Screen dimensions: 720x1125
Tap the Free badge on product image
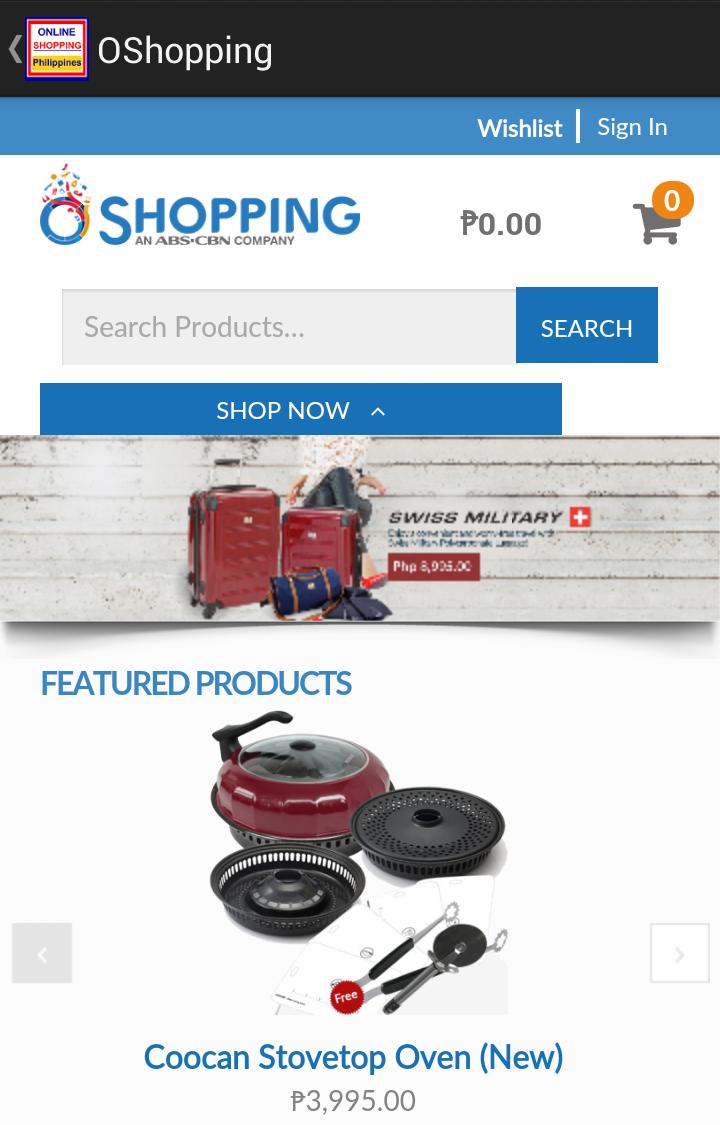[x=347, y=996]
